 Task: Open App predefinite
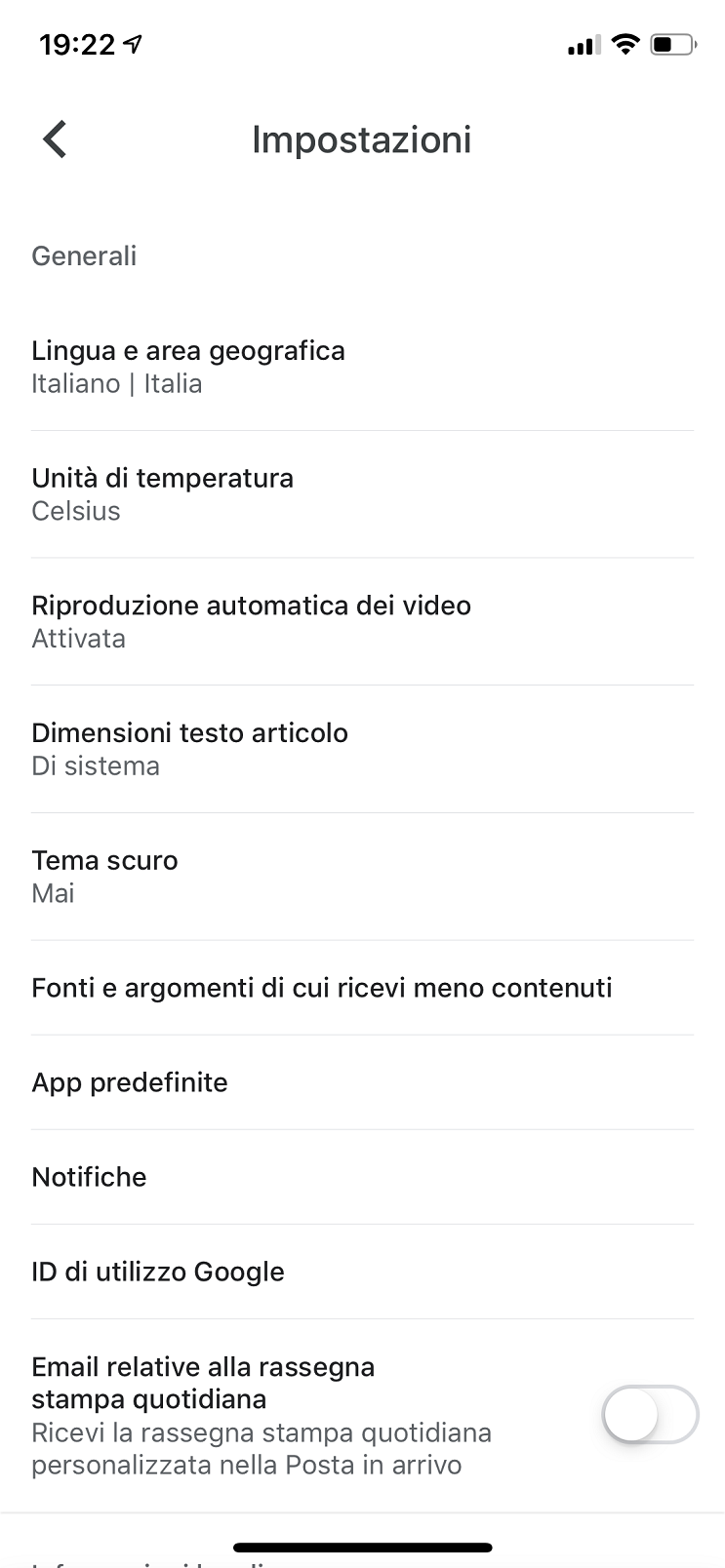[361, 1082]
